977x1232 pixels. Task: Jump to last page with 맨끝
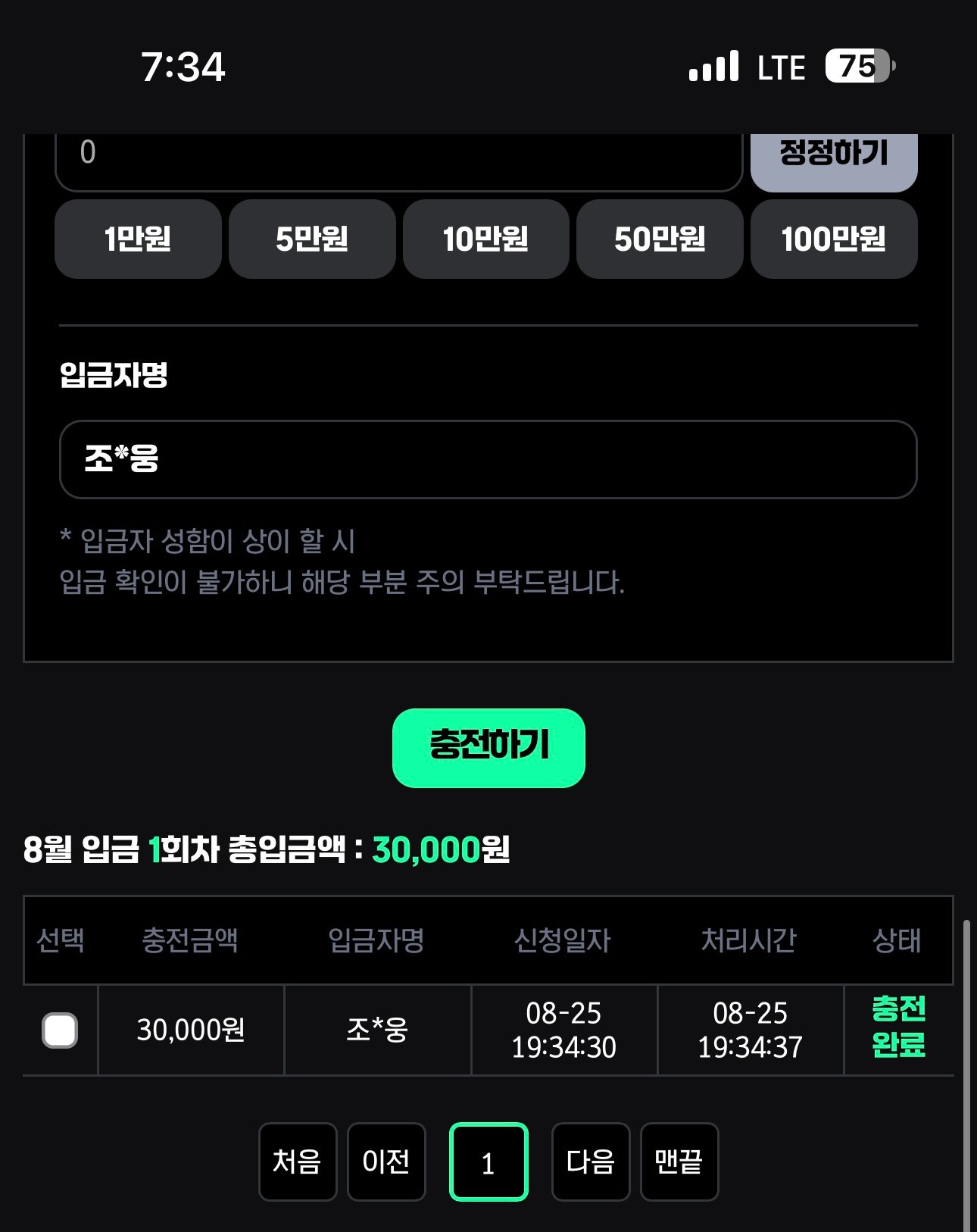[x=679, y=1162]
